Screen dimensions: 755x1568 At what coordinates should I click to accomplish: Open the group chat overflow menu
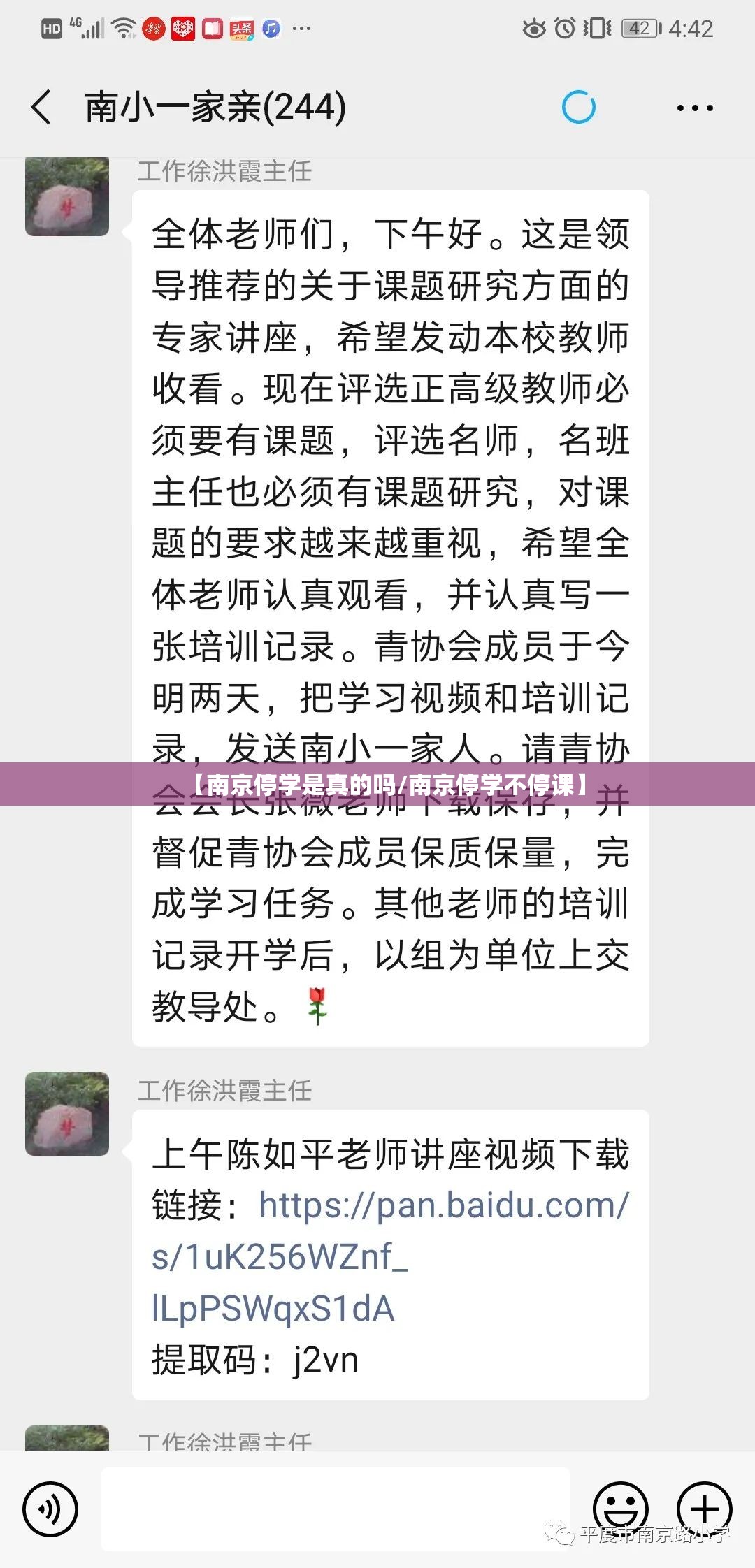(x=695, y=108)
